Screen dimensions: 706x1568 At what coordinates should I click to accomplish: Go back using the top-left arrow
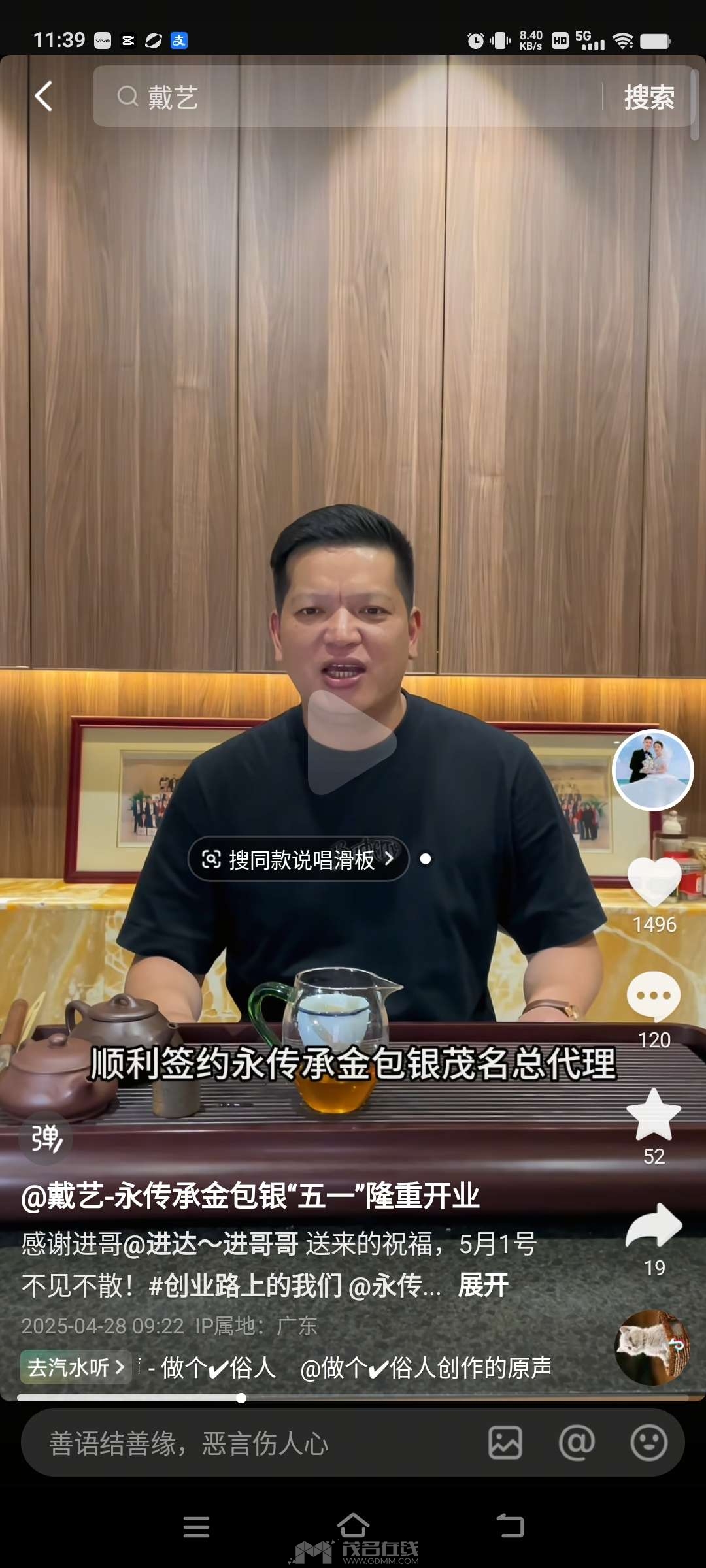[44, 97]
